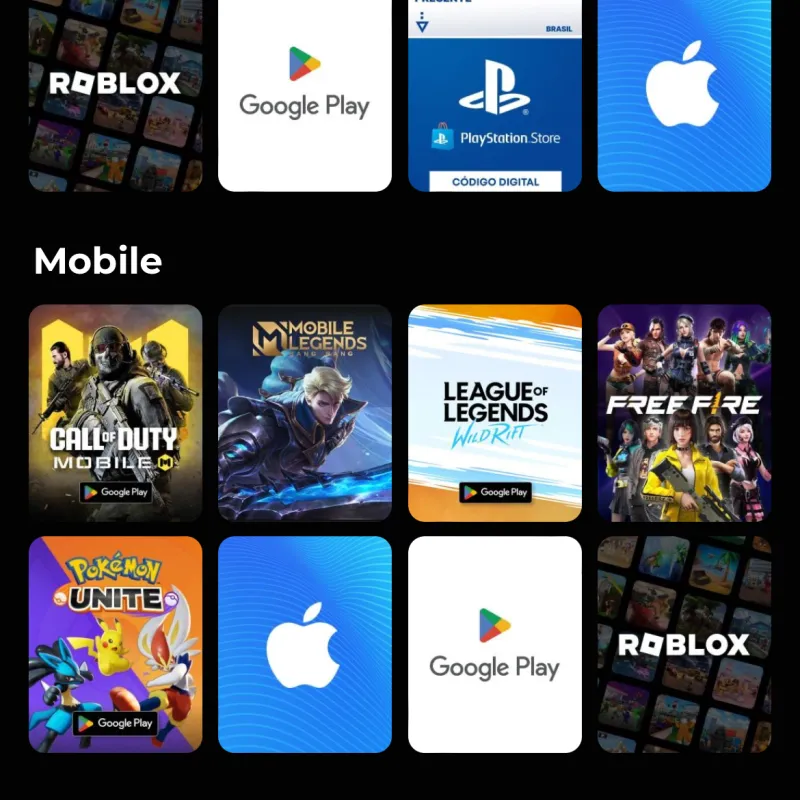The image size is (800, 800).
Task: Select the Apple card in the Mobile section
Action: [x=304, y=644]
